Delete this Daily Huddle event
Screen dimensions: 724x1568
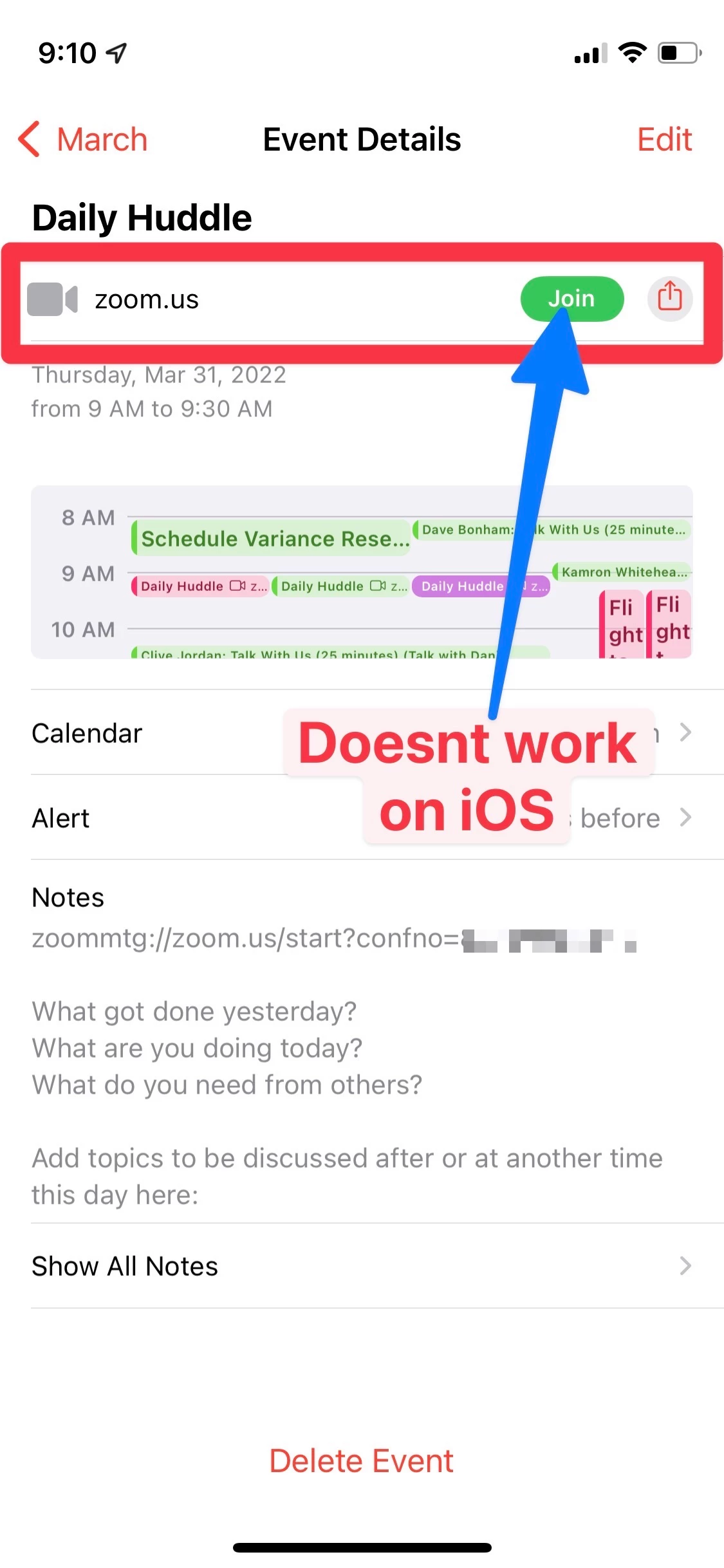pos(362,1461)
